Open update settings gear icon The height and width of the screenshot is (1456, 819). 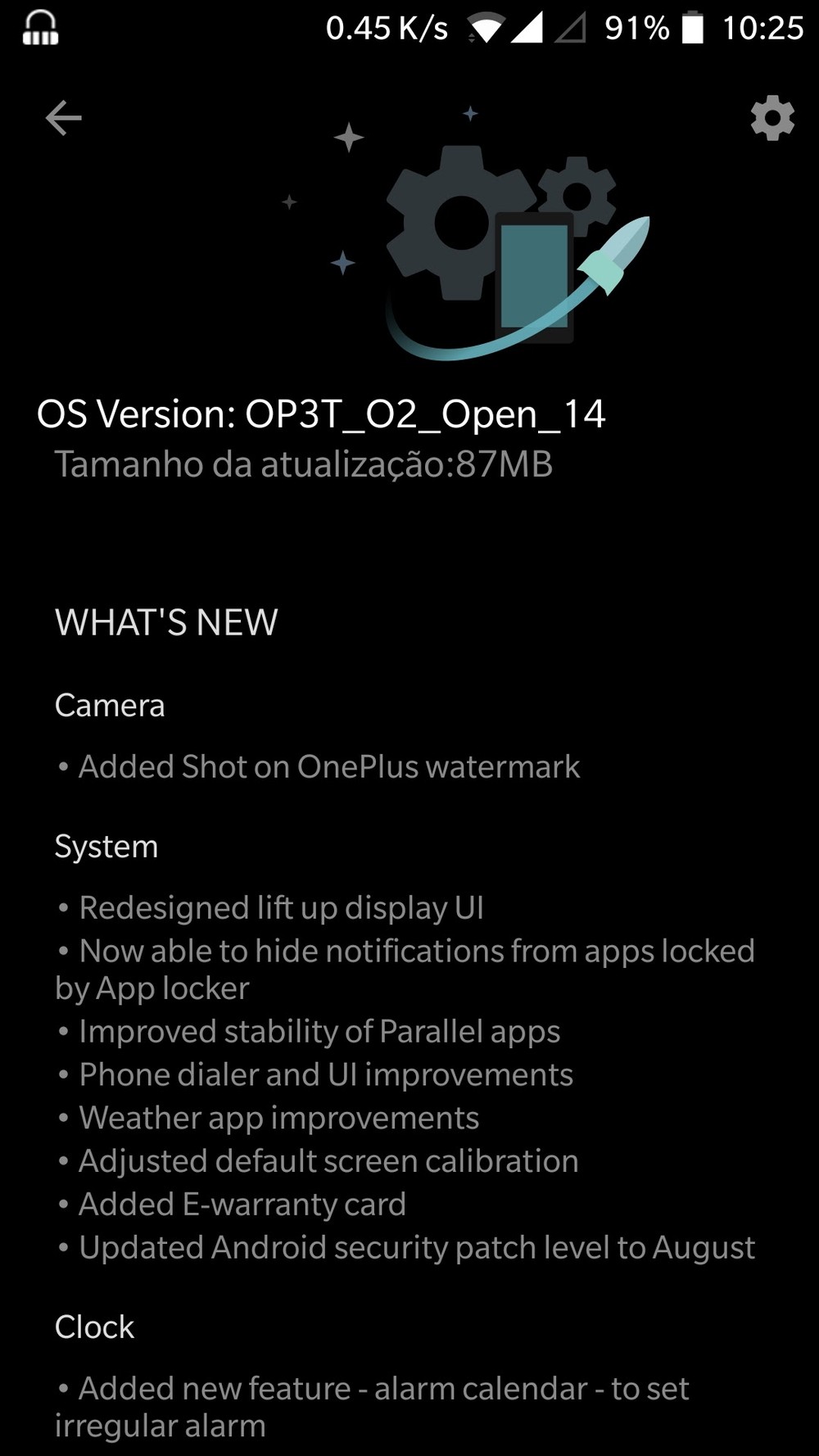(772, 119)
